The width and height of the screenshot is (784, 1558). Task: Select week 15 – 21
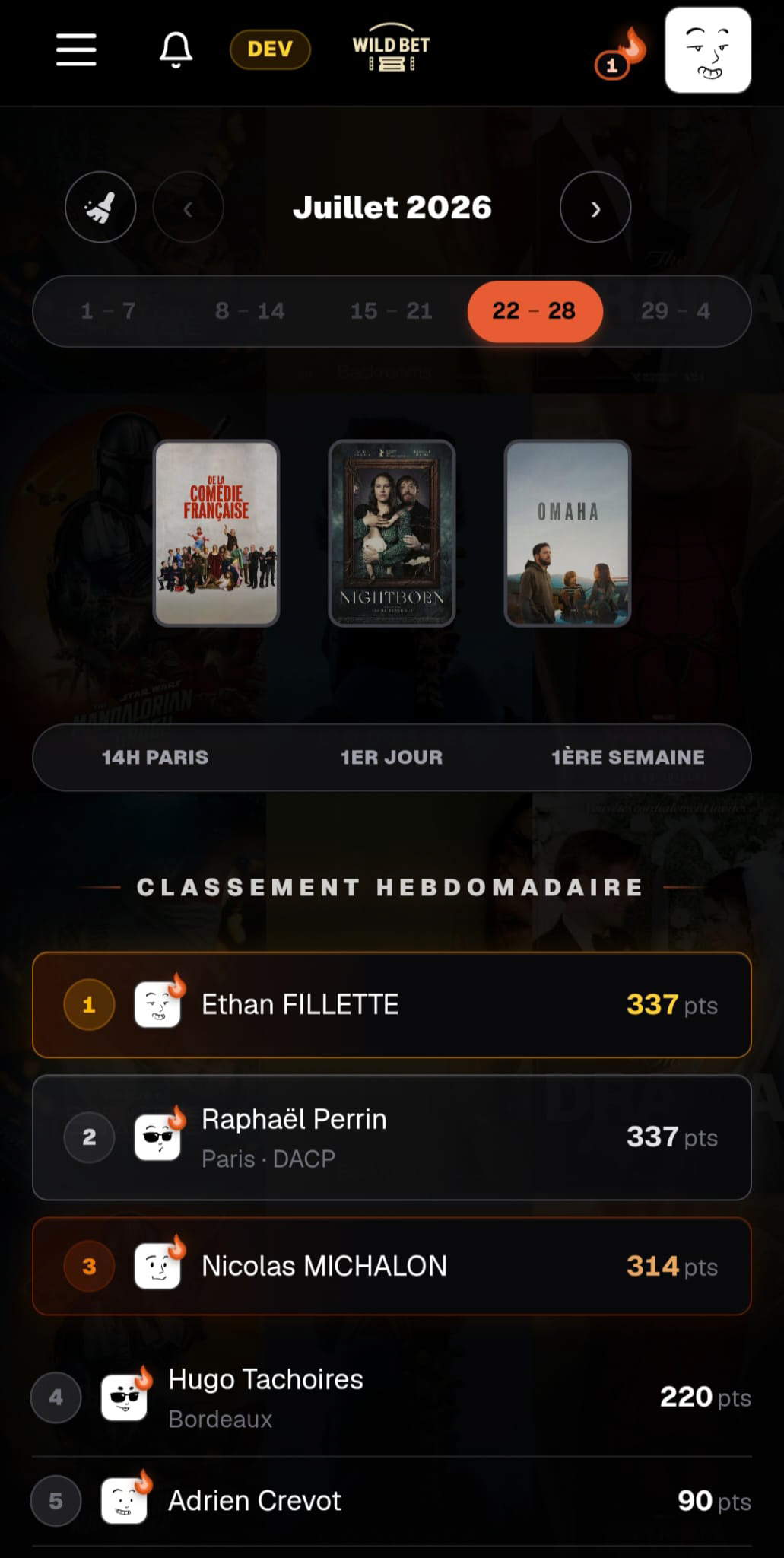pos(392,311)
